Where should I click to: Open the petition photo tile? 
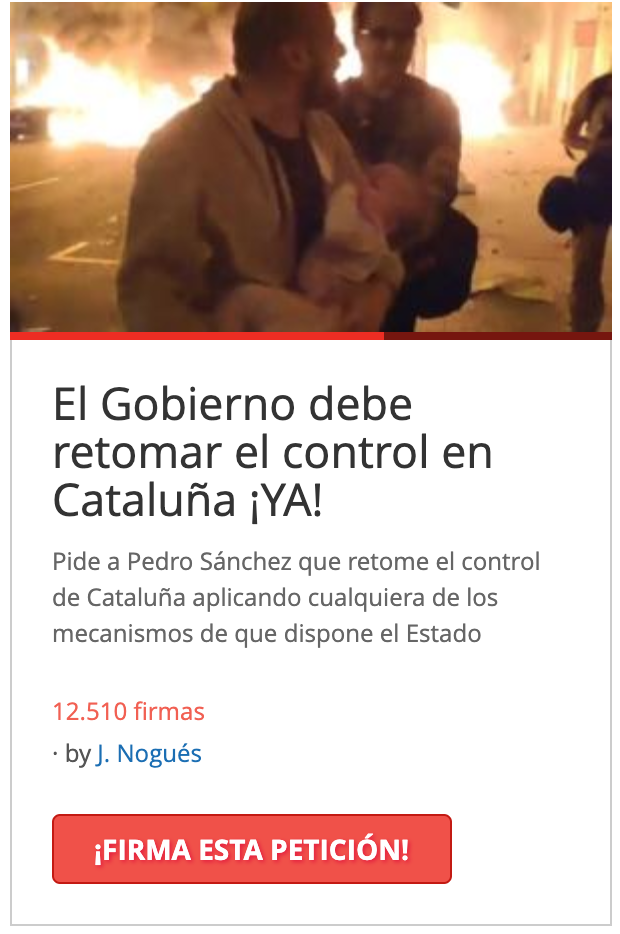(310, 167)
